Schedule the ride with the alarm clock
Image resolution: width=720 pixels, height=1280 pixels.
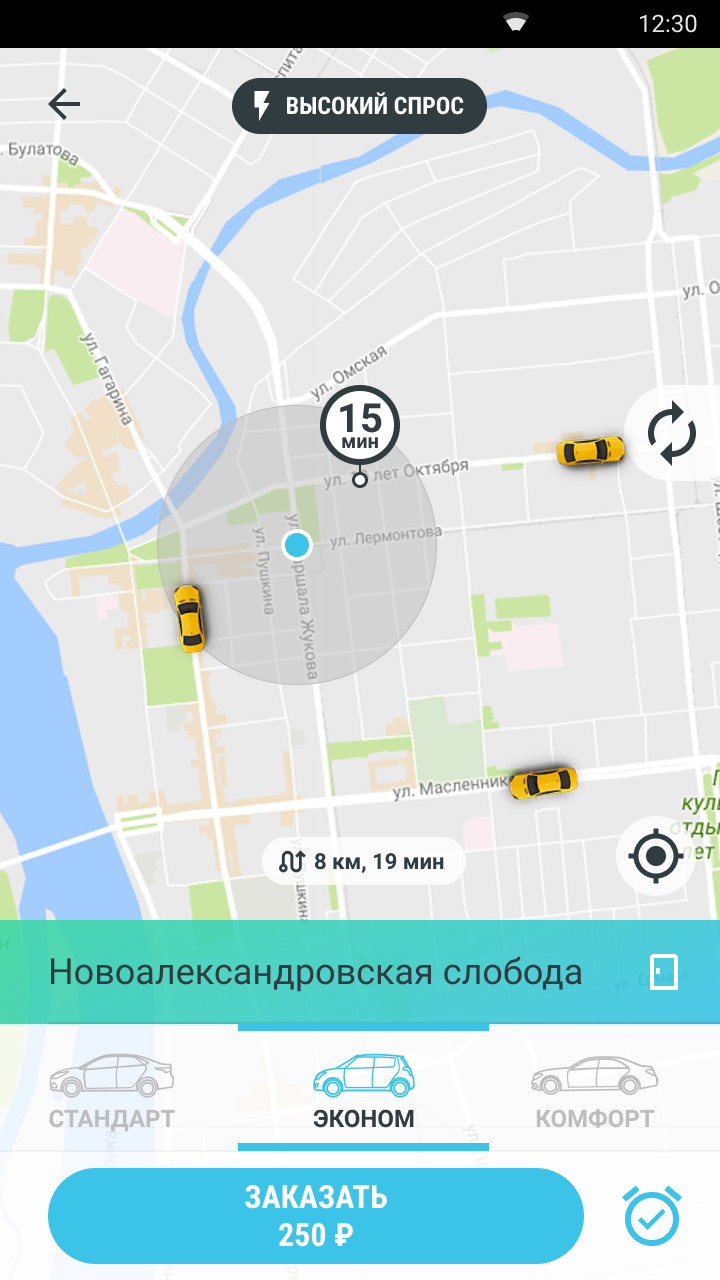point(652,1216)
